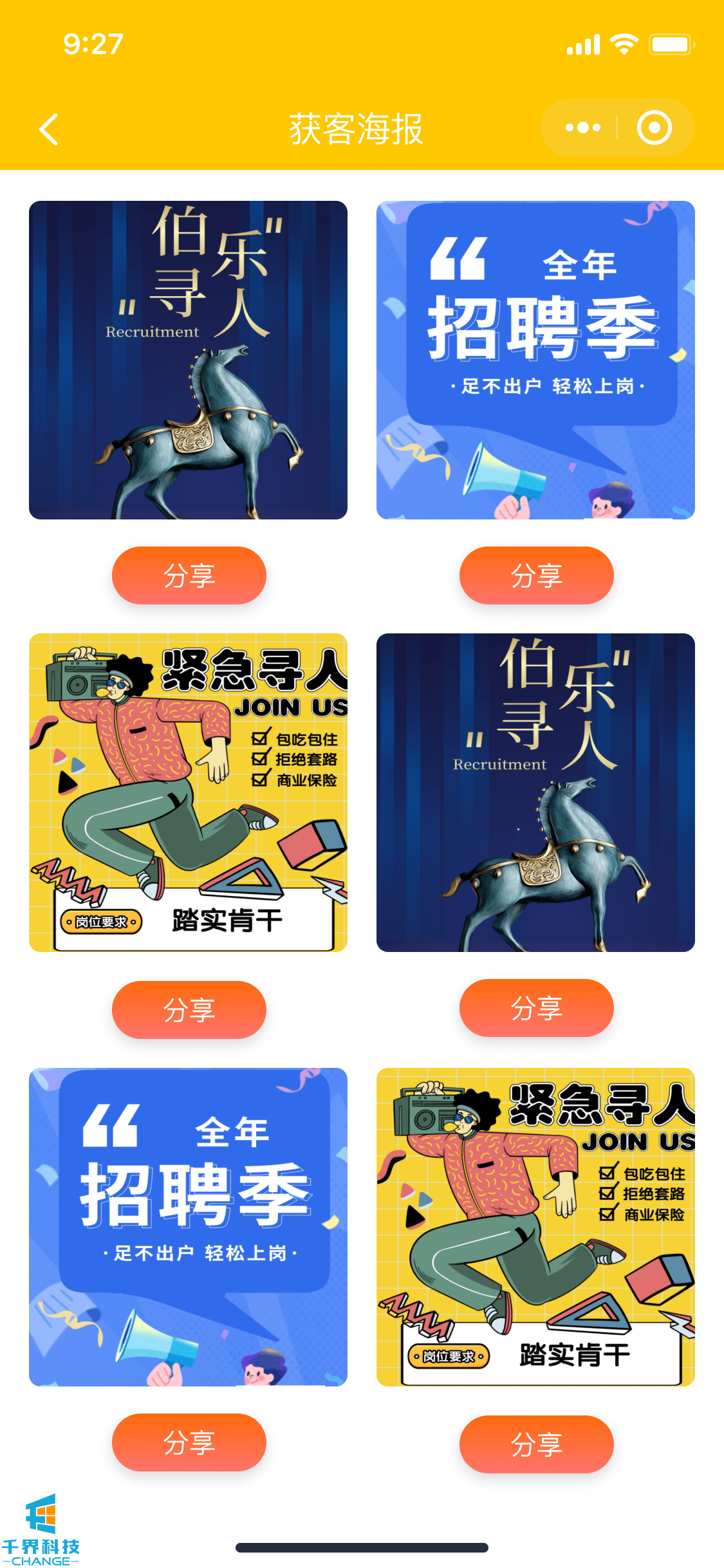This screenshot has height=1568, width=724.
Task: Tap 分享 under the first 紧急寻人 poster
Action: click(x=189, y=1009)
